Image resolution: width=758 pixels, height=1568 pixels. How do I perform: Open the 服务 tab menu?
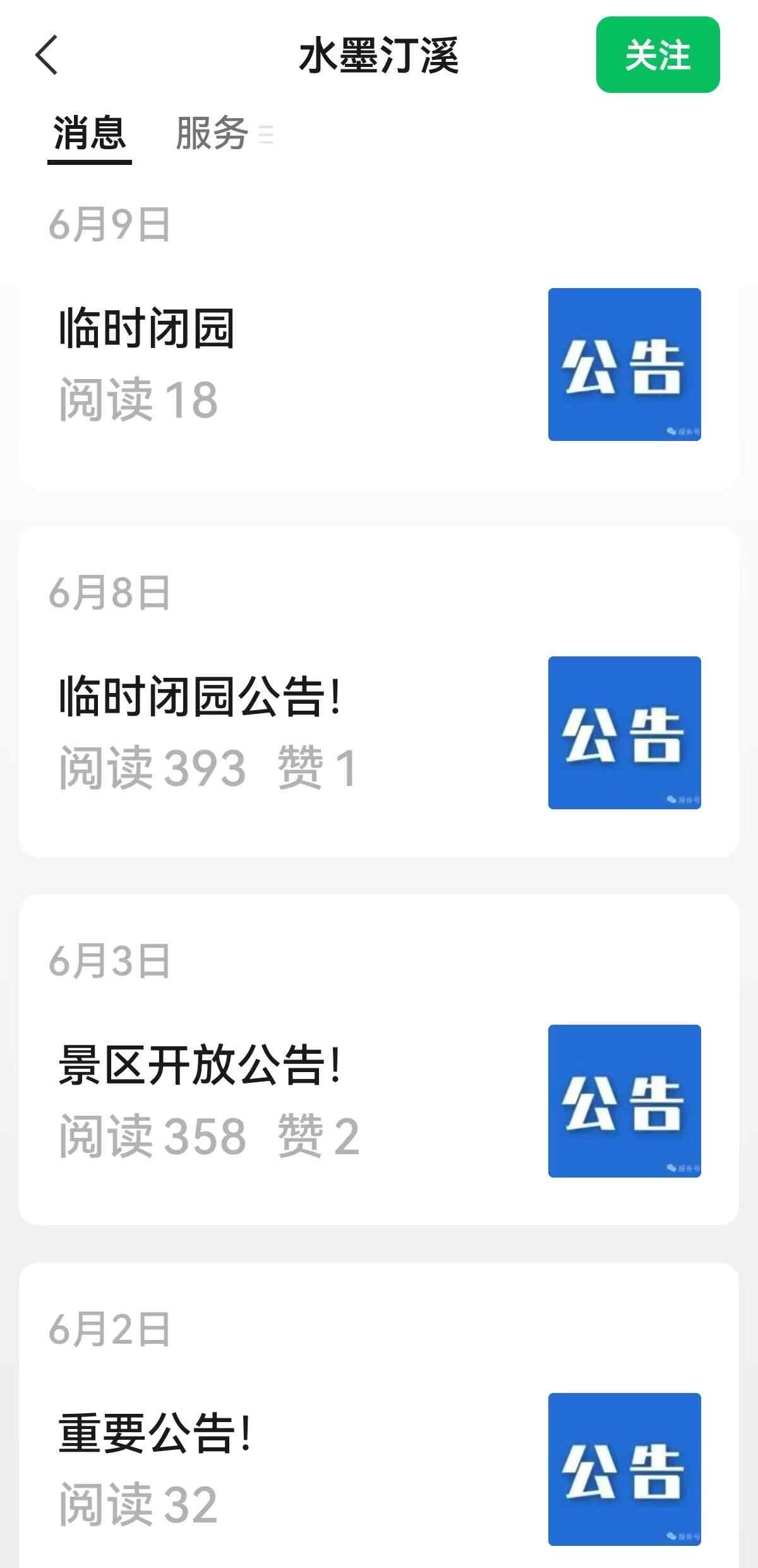coord(224,133)
